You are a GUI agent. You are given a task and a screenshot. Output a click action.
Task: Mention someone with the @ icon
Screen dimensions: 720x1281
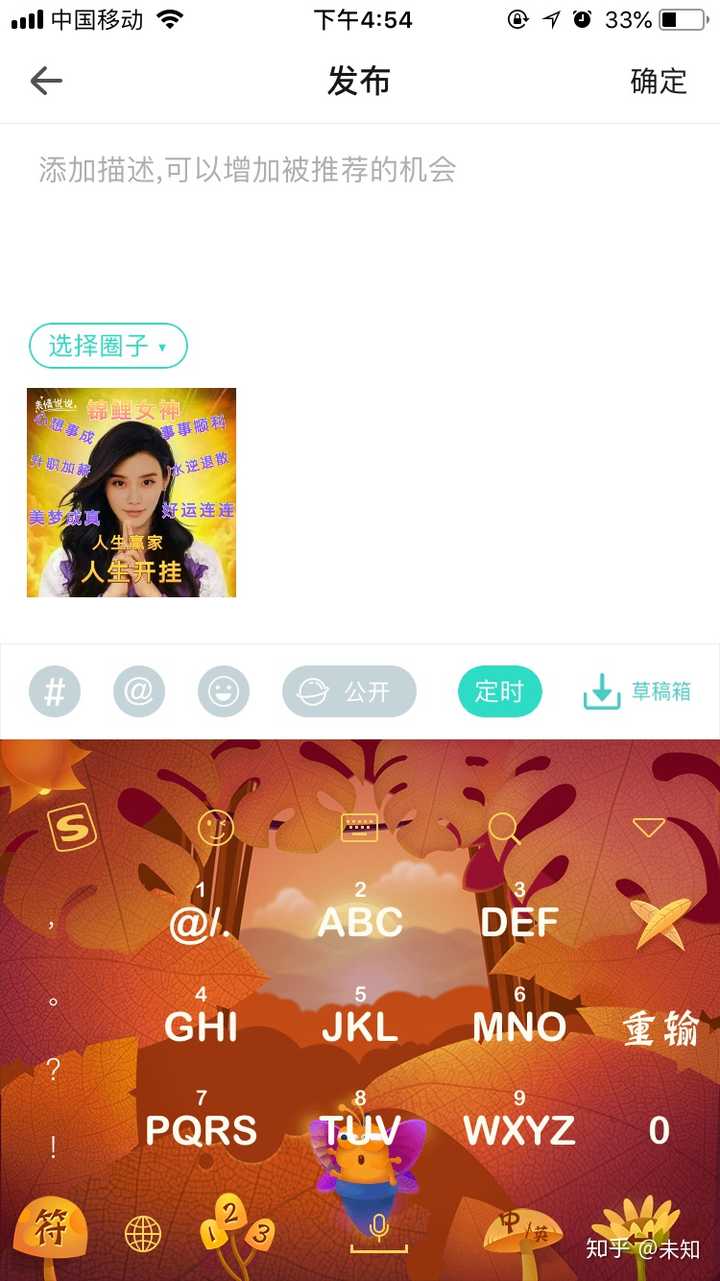(x=139, y=691)
